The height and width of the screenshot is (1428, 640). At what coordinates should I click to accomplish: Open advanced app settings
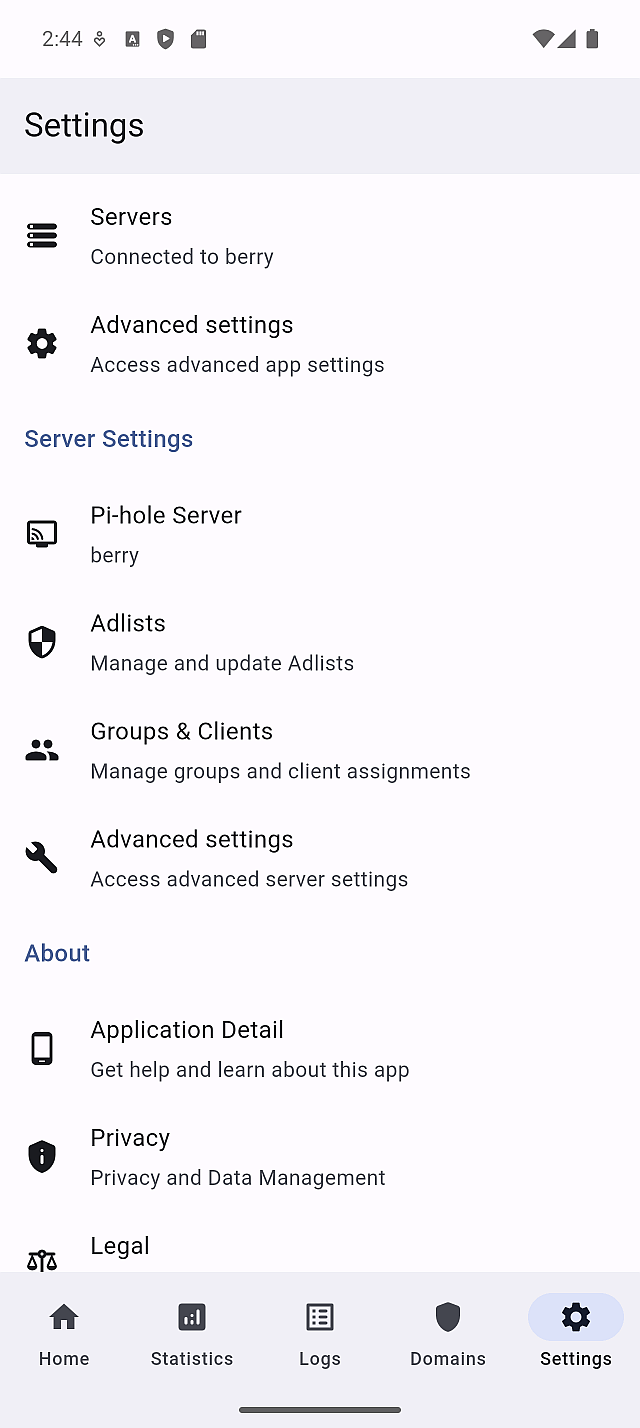coord(320,344)
